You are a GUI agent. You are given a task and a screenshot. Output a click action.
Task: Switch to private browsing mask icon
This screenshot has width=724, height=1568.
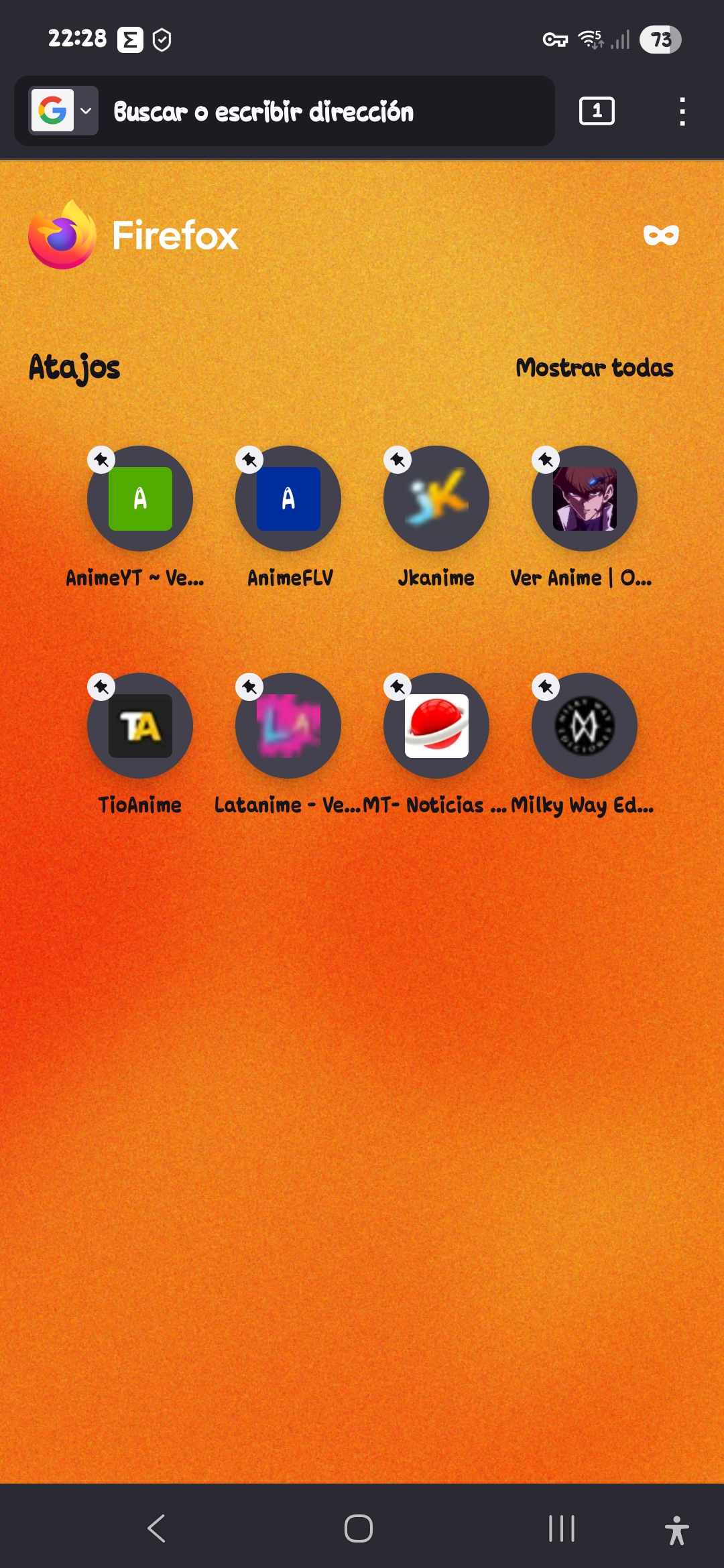coord(661,235)
